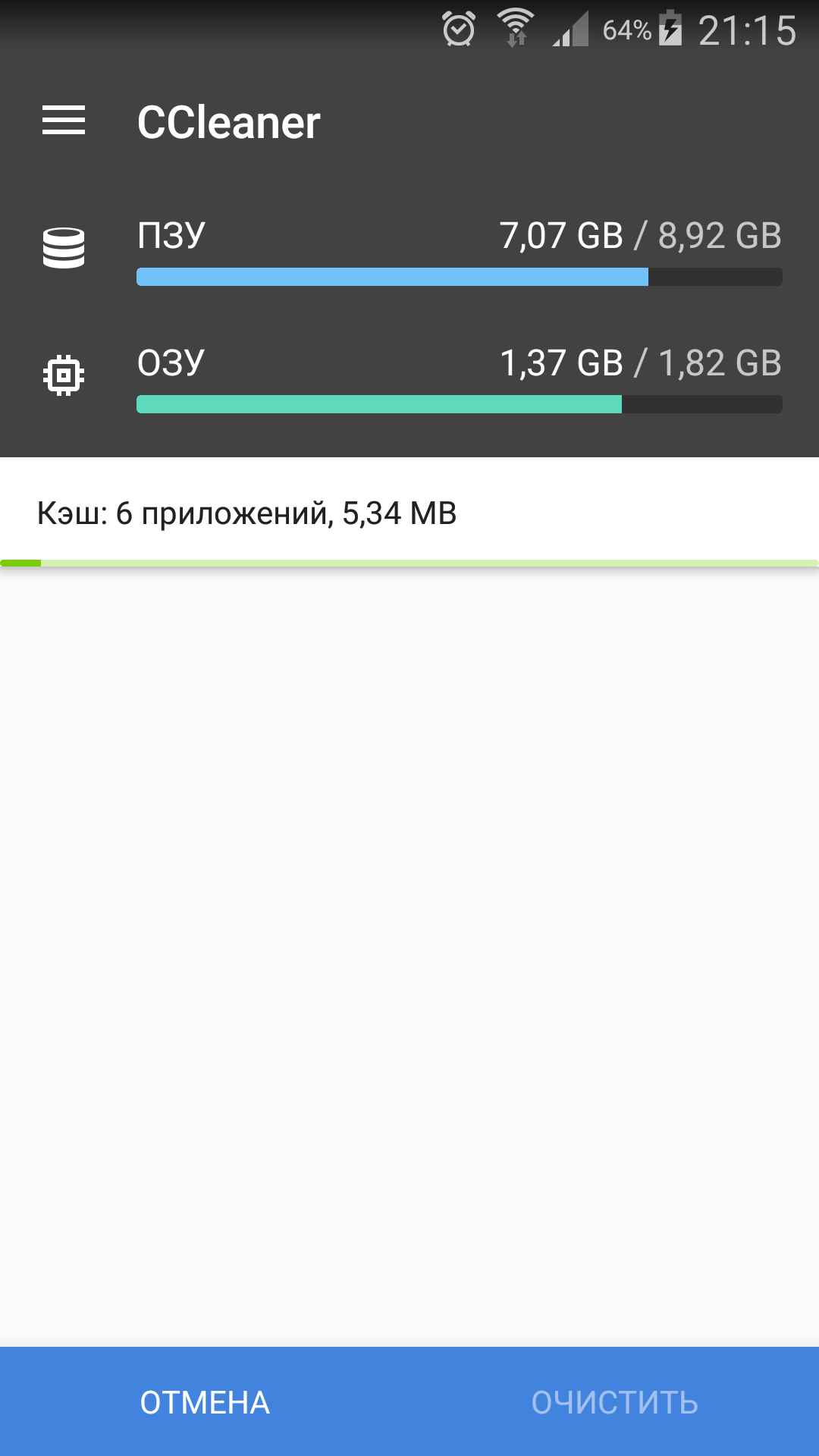Cancel the scan with ОТМЕНА

pos(205,1402)
